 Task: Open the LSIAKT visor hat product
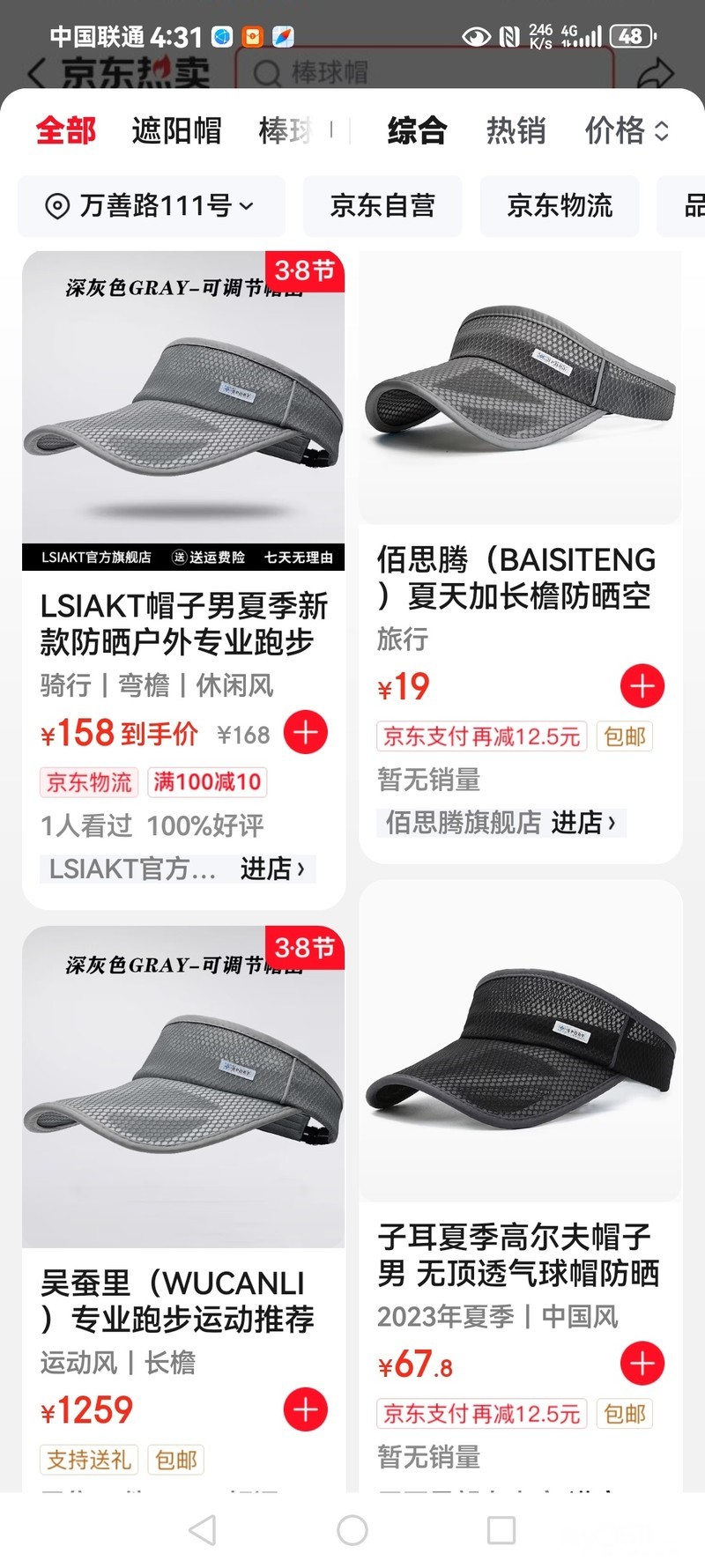pos(183,624)
